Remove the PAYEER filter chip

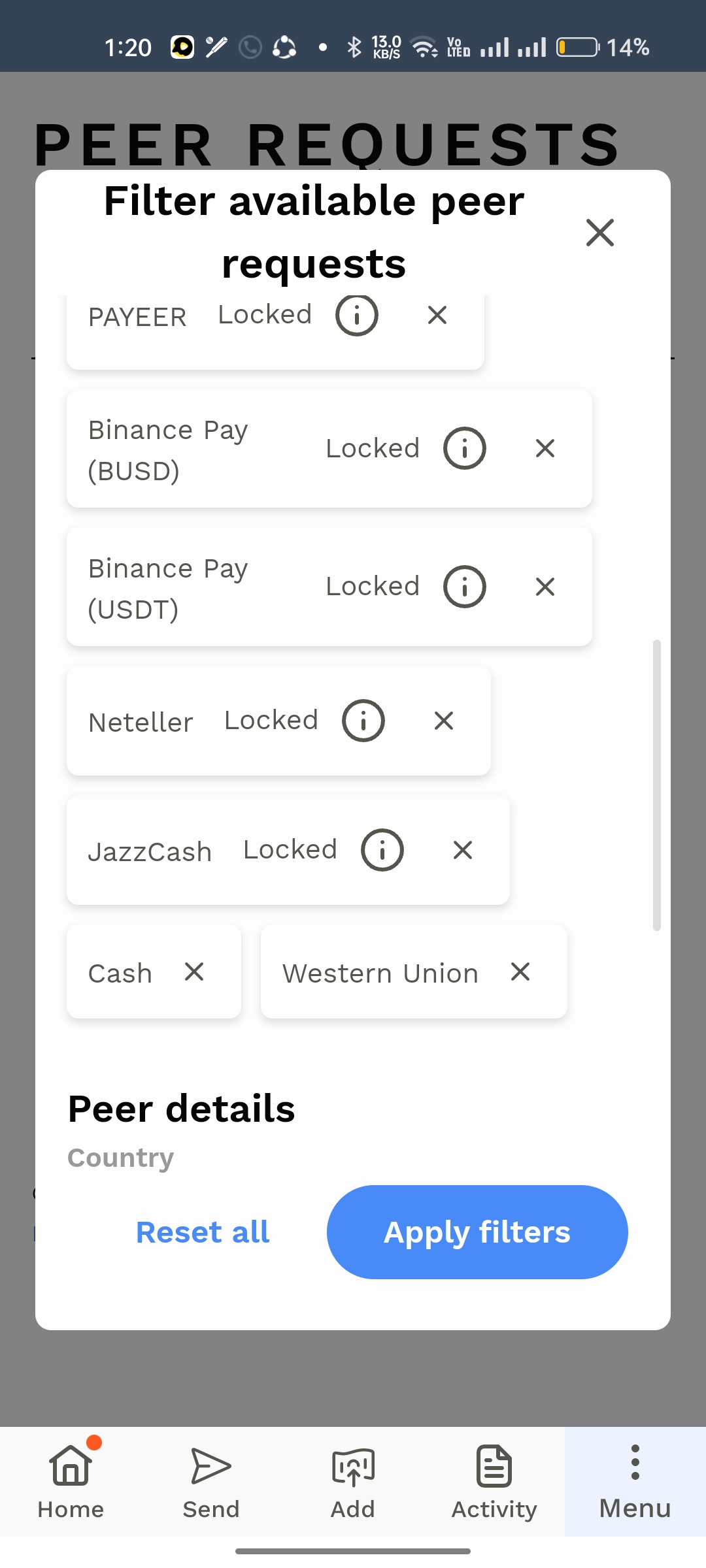click(437, 315)
